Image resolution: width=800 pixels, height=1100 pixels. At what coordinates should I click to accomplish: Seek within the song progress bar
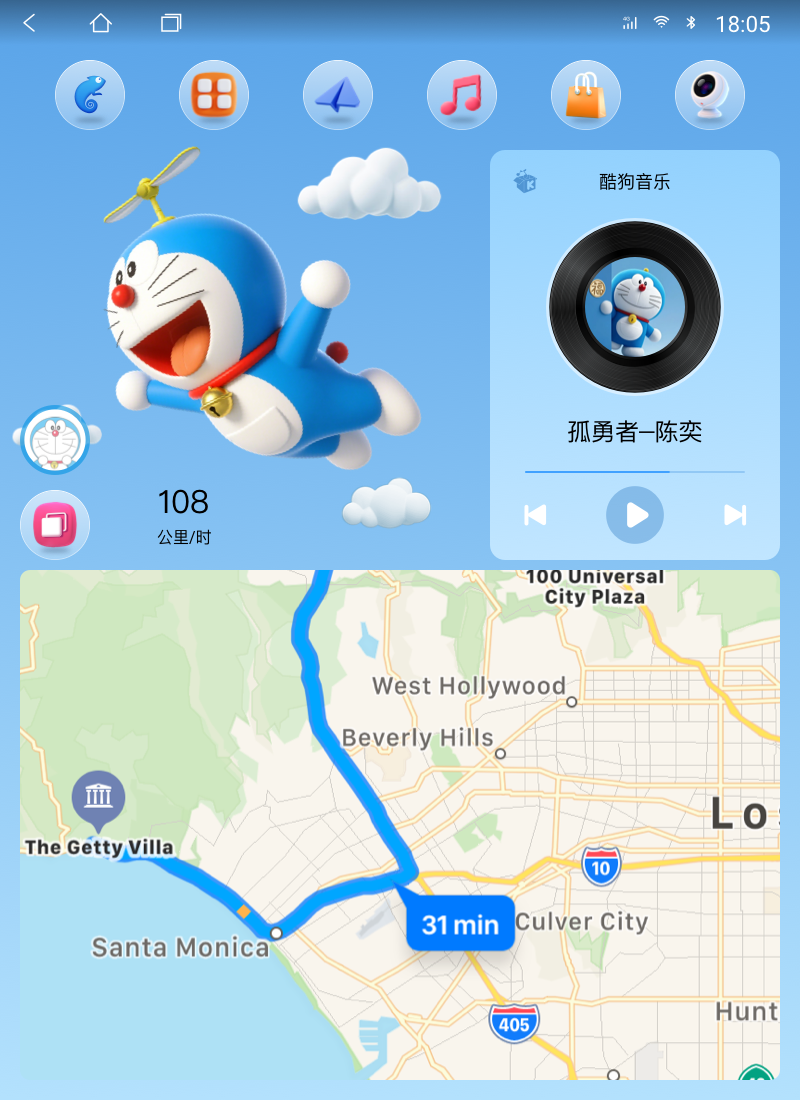click(x=635, y=471)
